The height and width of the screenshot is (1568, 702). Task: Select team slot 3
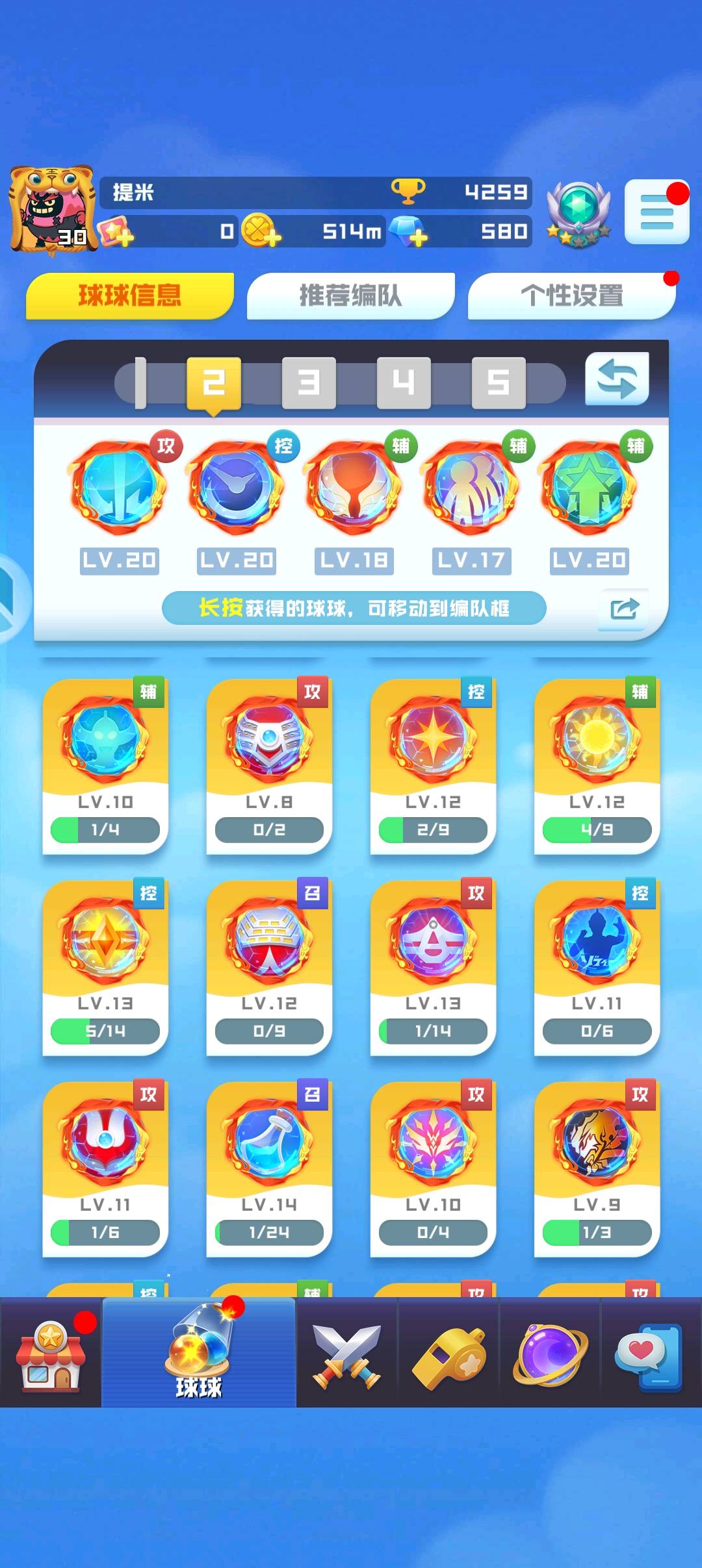point(309,382)
